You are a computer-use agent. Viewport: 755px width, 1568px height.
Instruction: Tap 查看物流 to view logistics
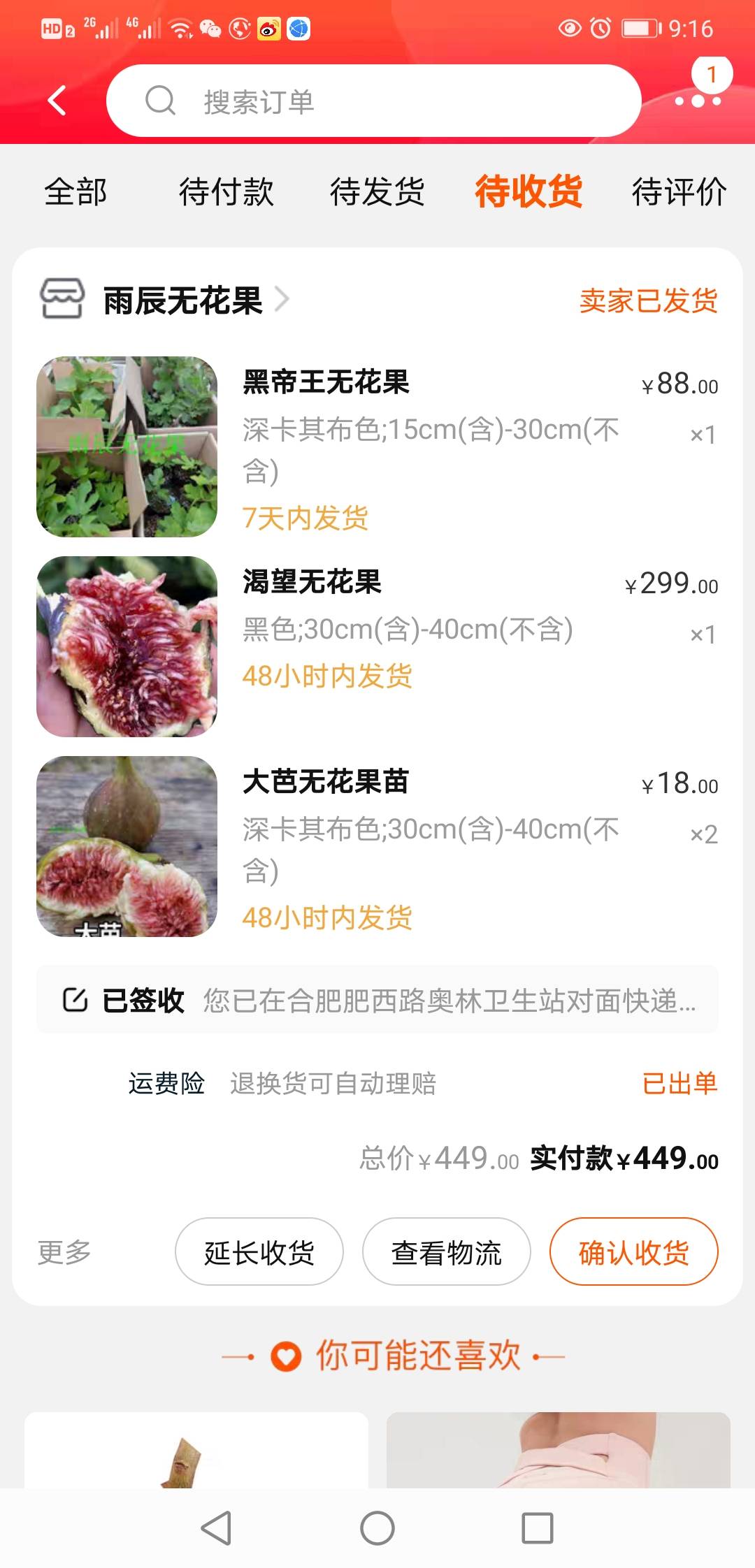coord(447,1251)
